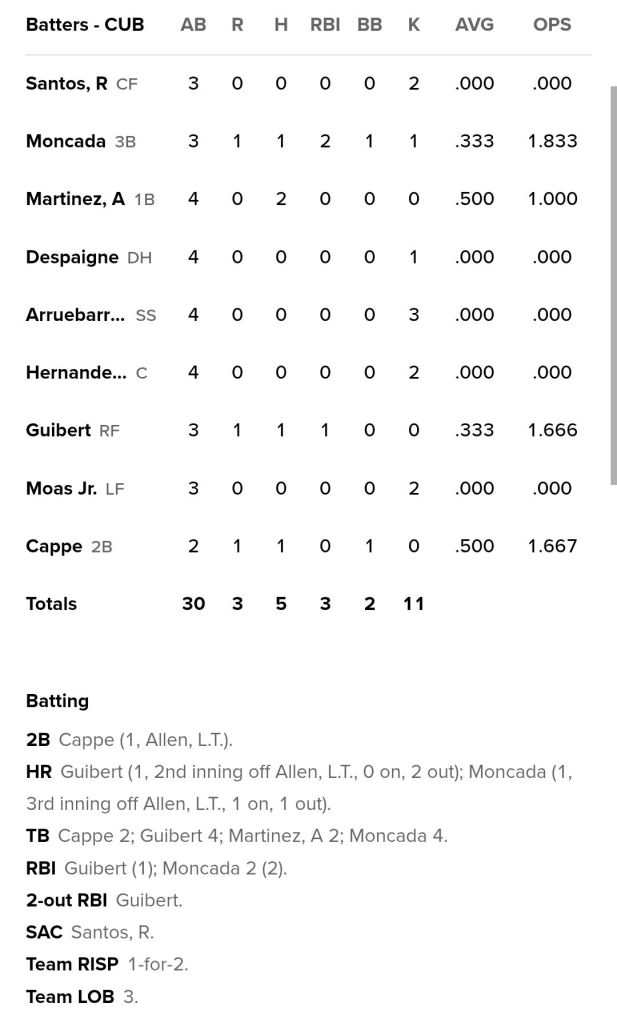Screen dimensions: 617x1023
Task: Select Despaigne in the batters list
Action: (72, 257)
